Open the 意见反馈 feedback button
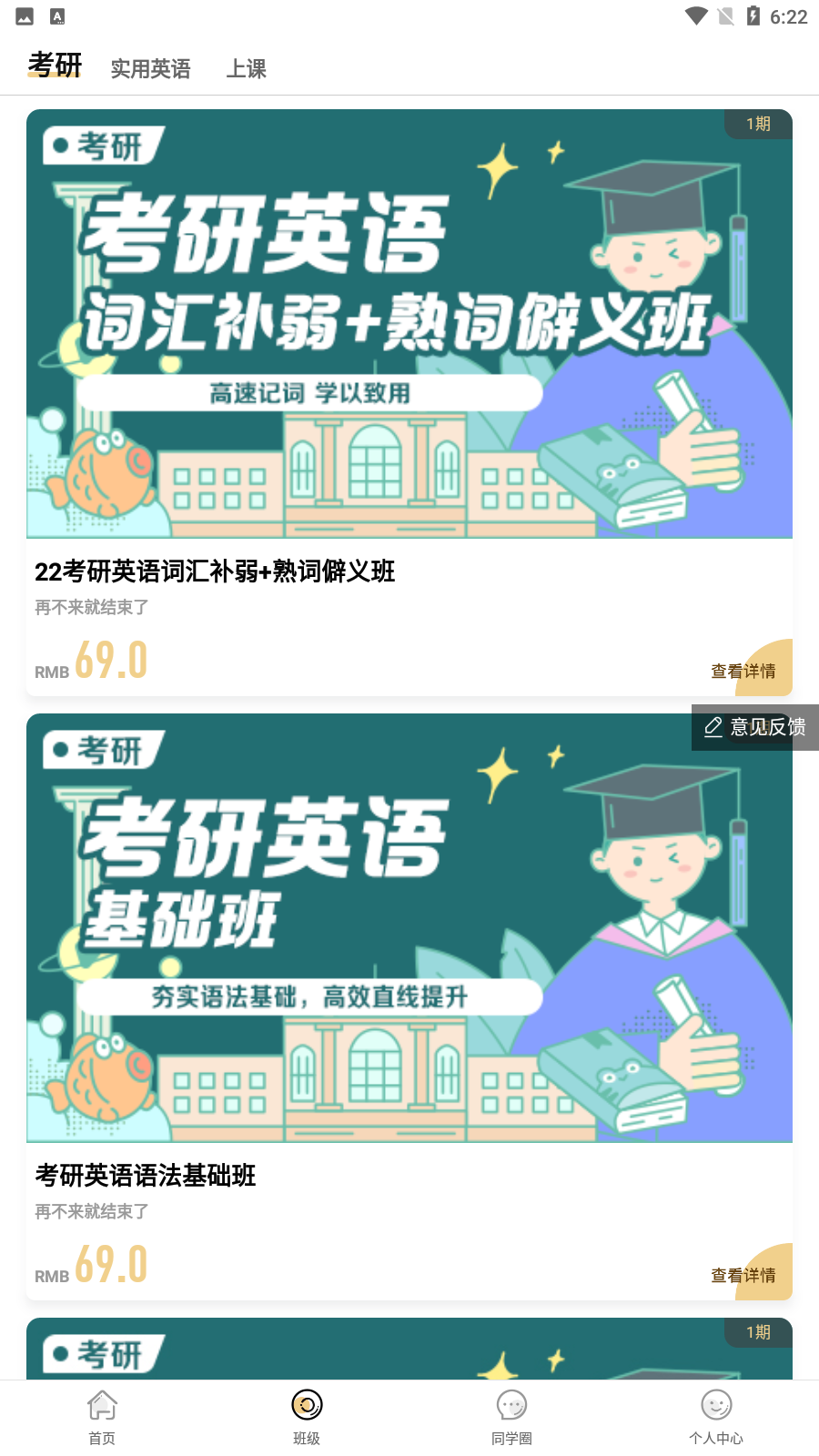This screenshot has width=819, height=1456. (x=755, y=727)
